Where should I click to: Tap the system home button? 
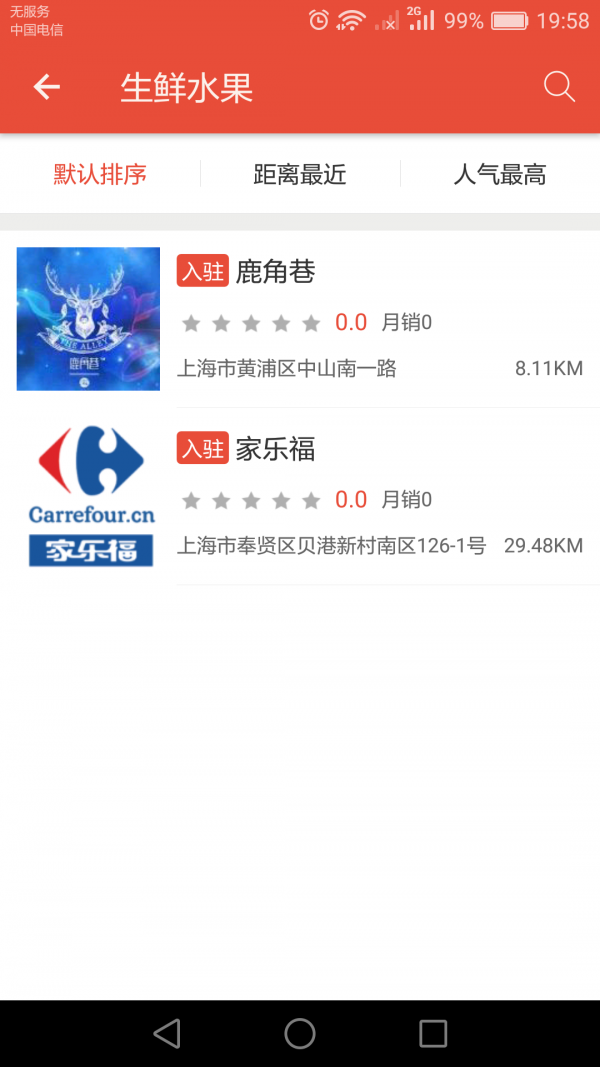300,1033
